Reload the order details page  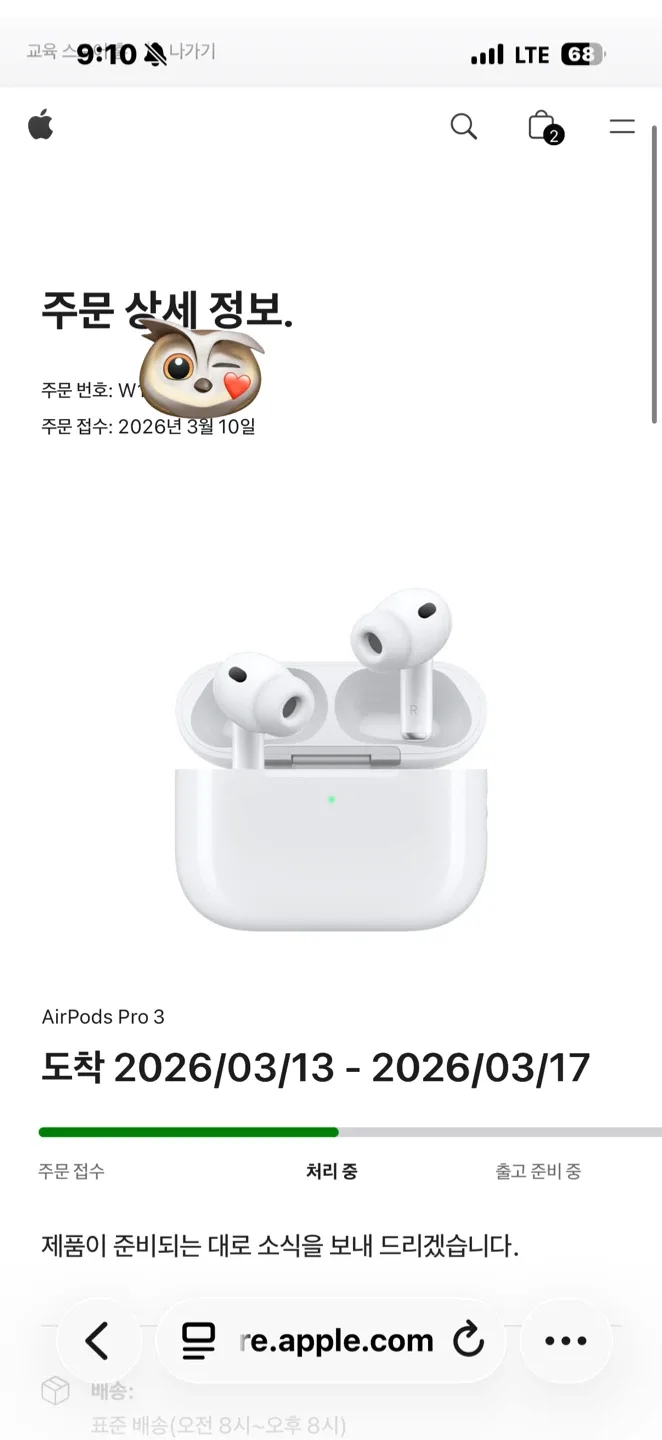(x=468, y=1341)
